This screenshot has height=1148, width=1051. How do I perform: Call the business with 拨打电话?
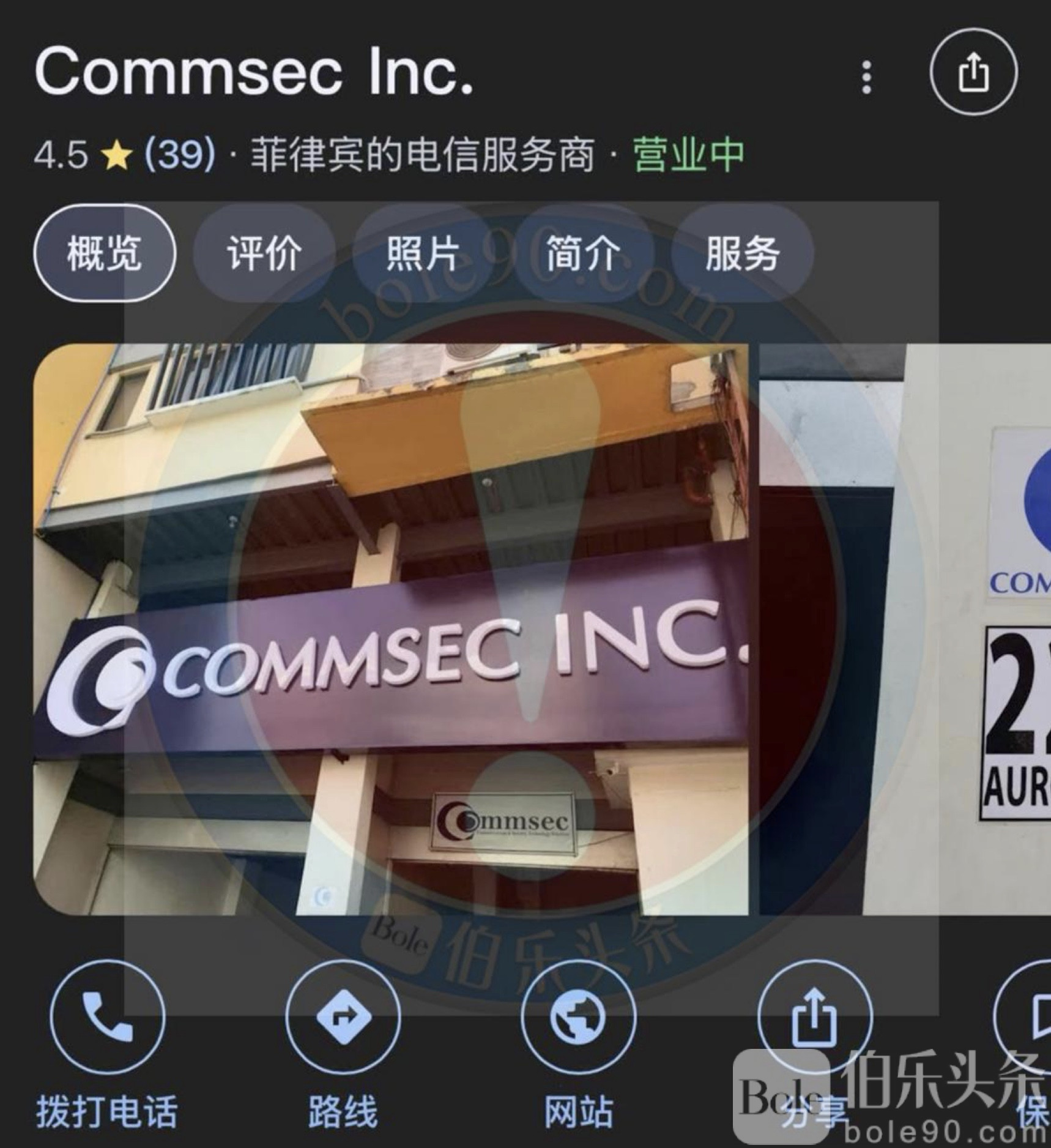107,1018
